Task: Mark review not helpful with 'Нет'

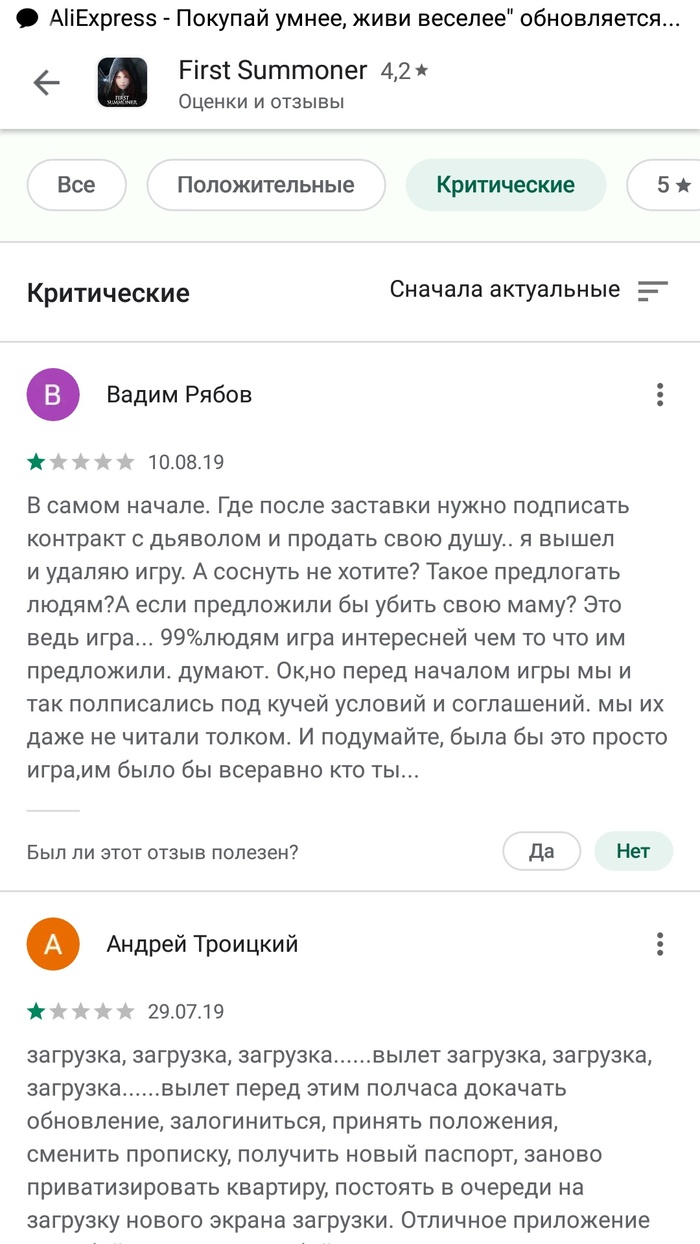Action: 632,851
